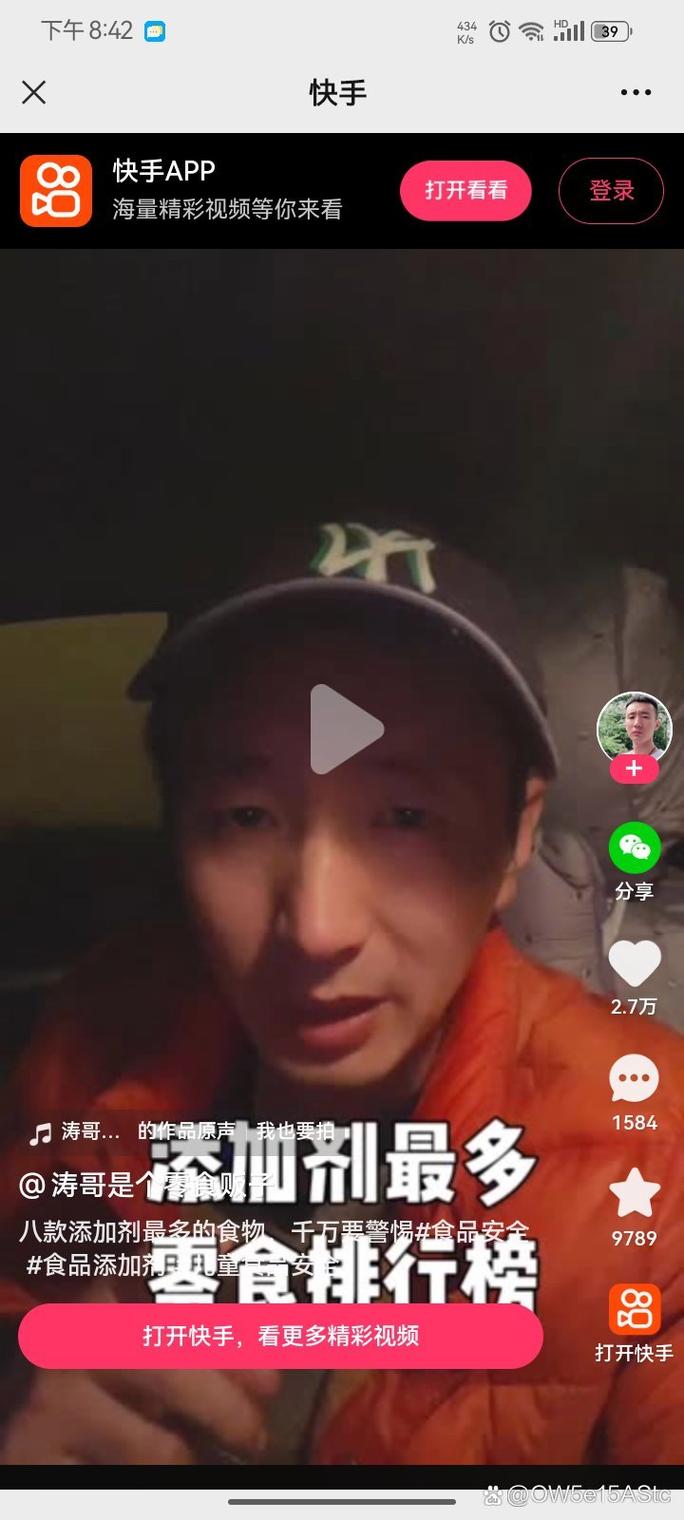684x1520 pixels.
Task: Tap the 打开看看 button
Action: tap(466, 190)
